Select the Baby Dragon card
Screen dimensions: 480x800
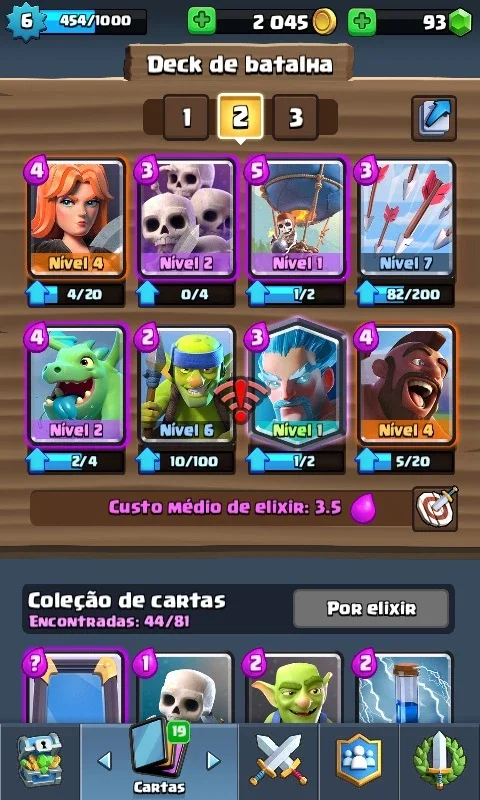(76, 385)
